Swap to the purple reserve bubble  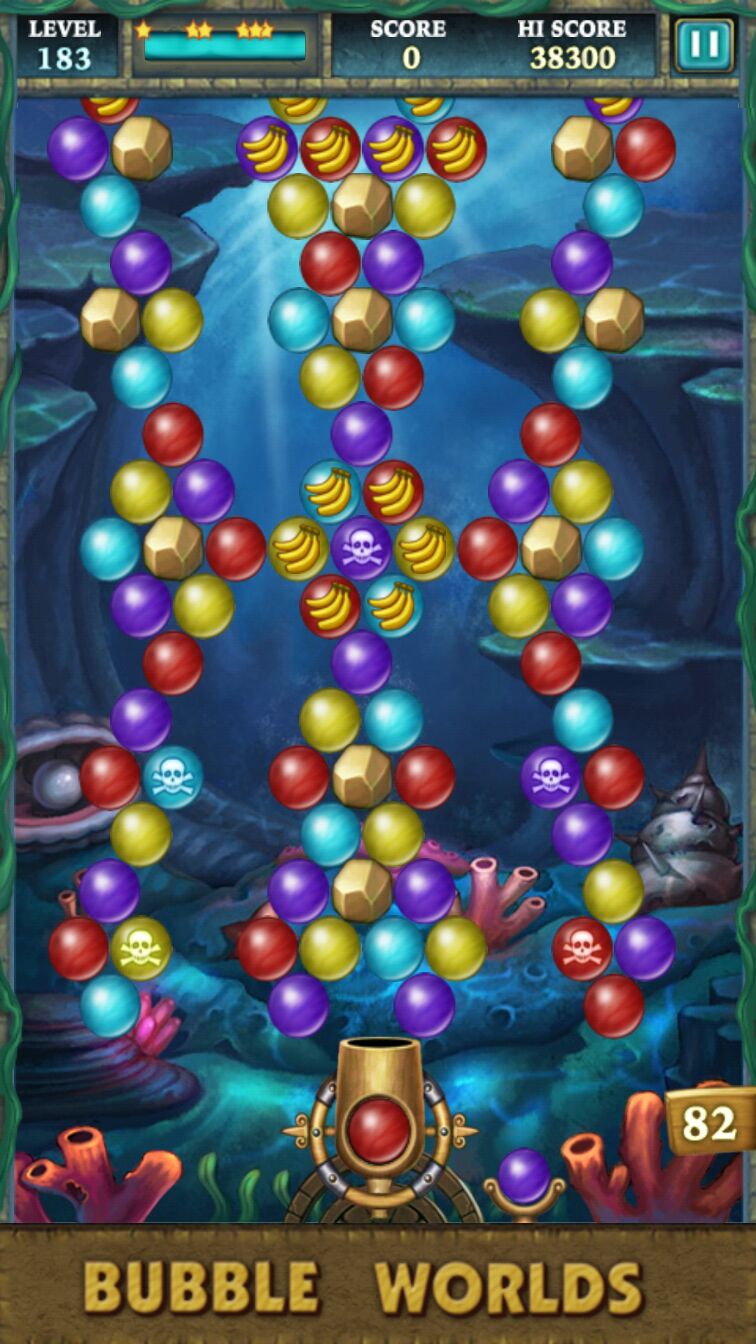pyautogui.click(x=524, y=1176)
